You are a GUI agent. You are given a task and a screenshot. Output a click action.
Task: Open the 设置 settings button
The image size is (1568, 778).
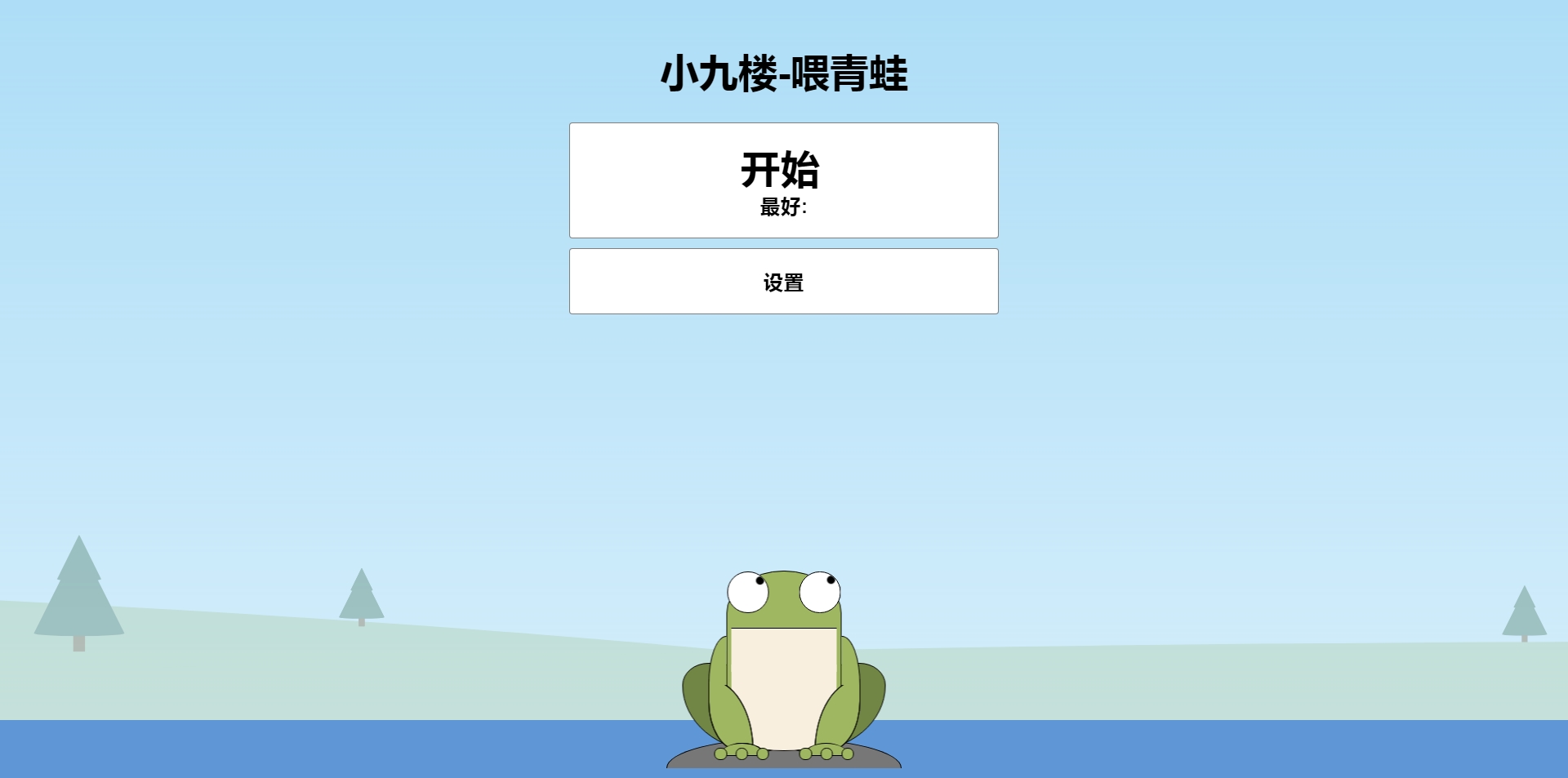tap(783, 282)
